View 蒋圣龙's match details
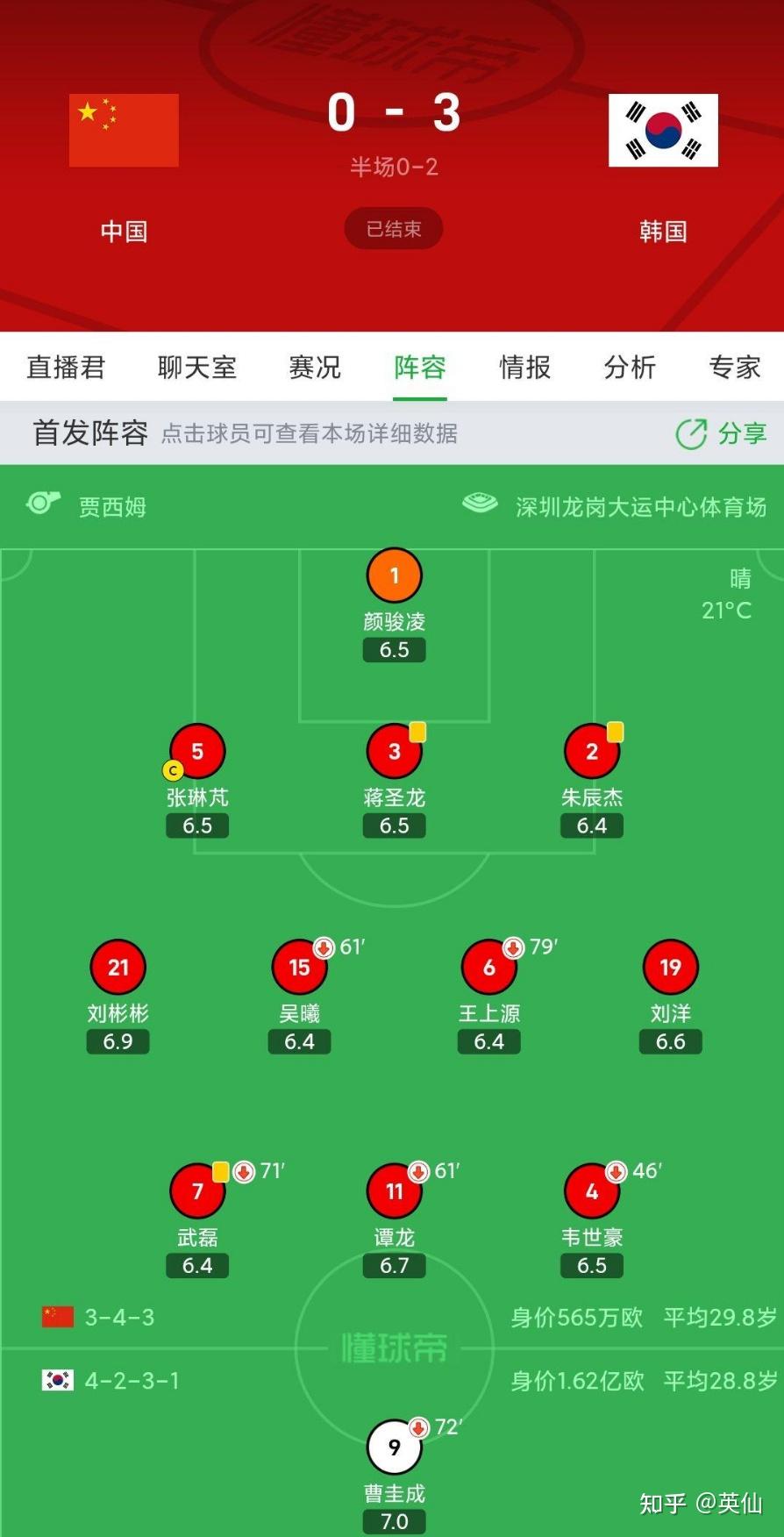 [394, 752]
